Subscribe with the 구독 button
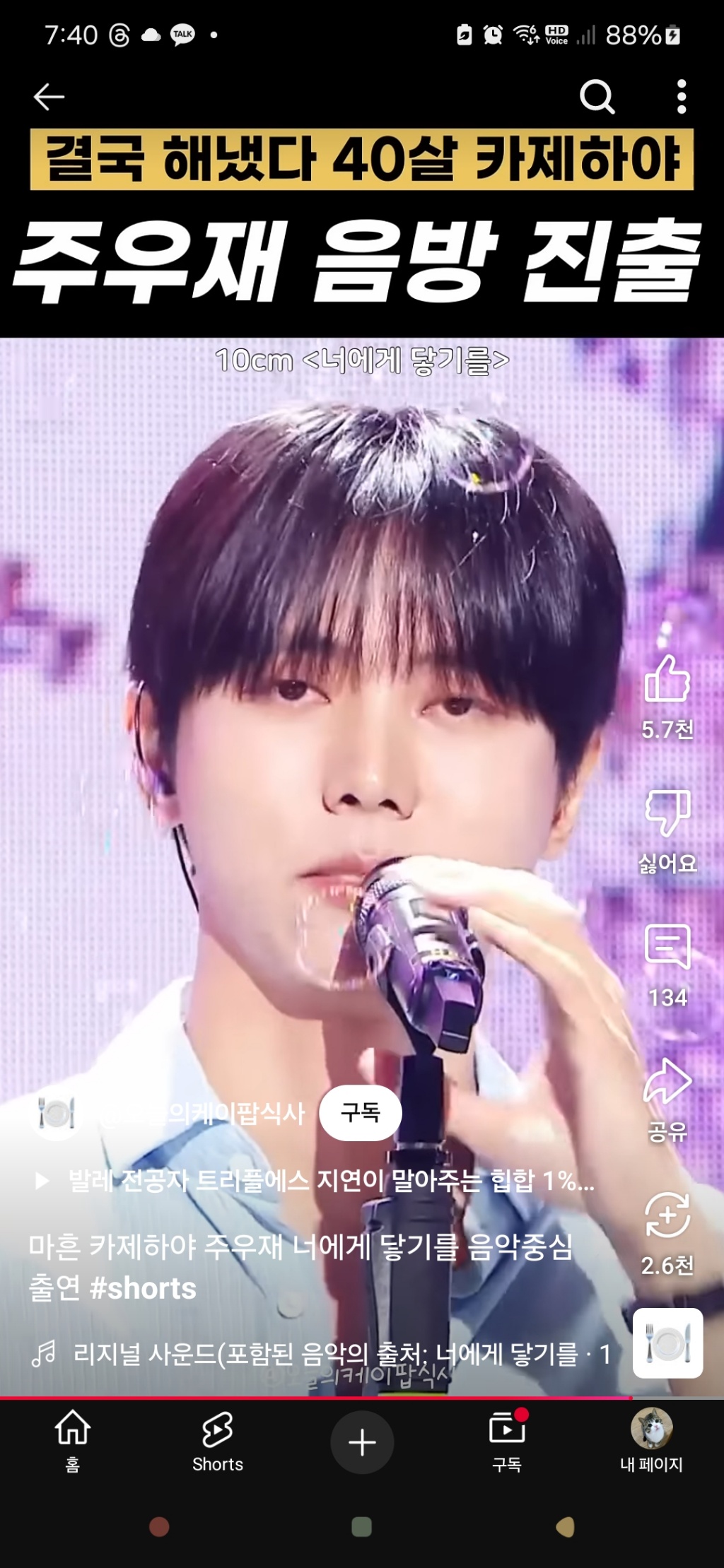 [361, 1113]
